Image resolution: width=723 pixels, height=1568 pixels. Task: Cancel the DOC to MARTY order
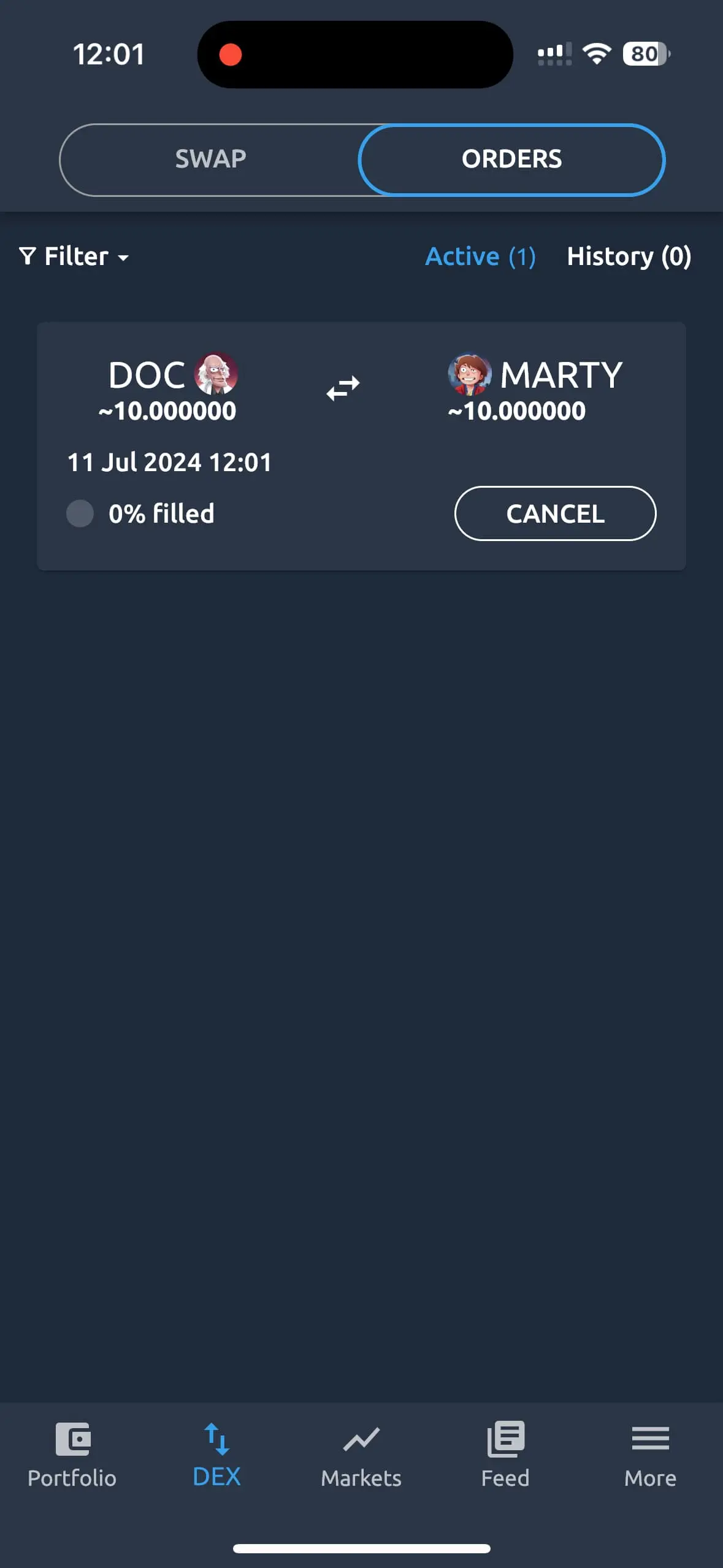(x=554, y=513)
